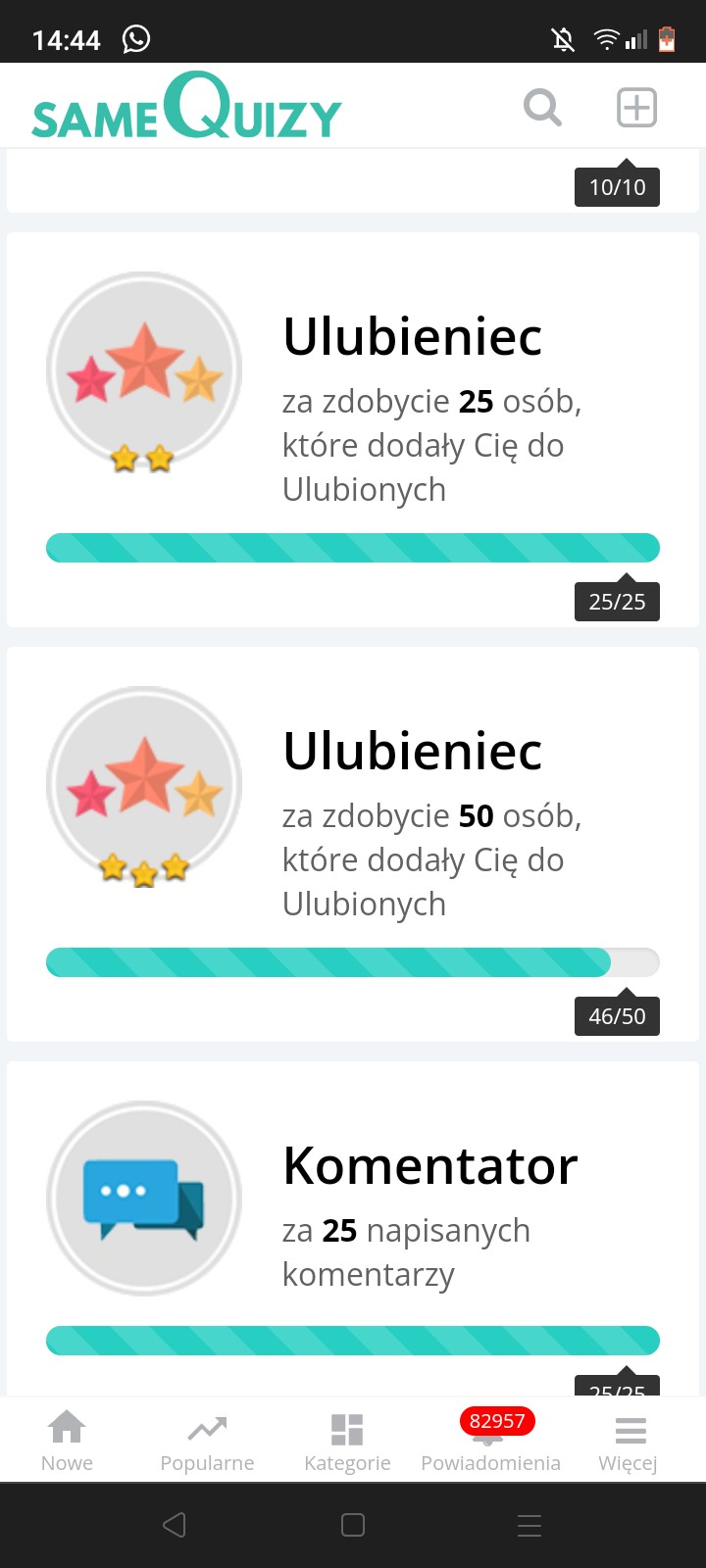This screenshot has height=1568, width=706.
Task: Tap the system back button
Action: pos(175,1525)
